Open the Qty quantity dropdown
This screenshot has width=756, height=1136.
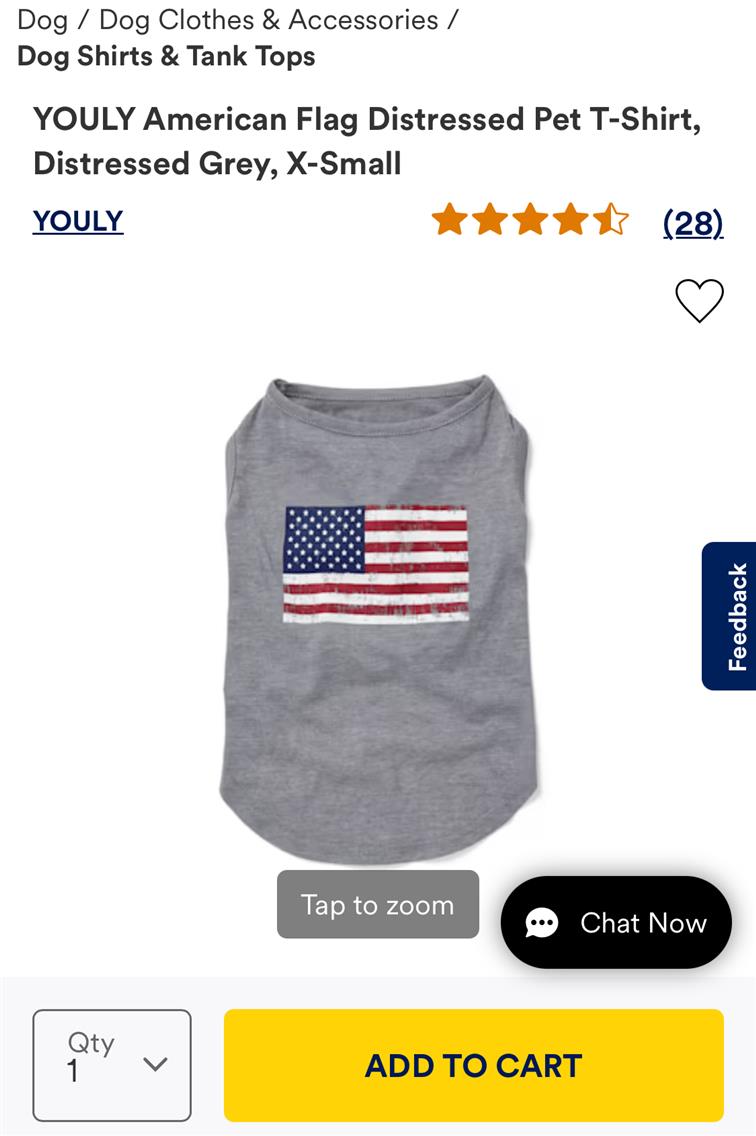[x=112, y=1065]
